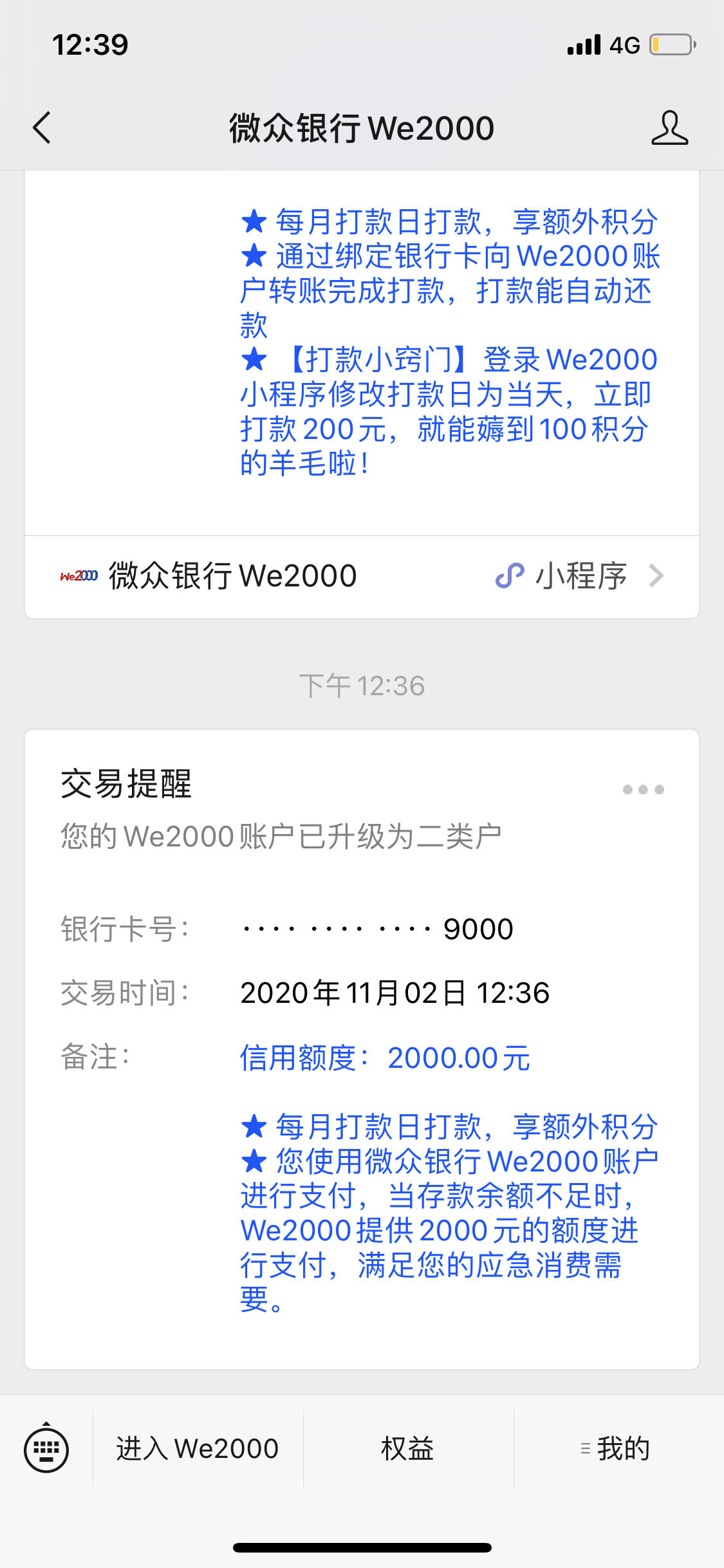Go back using the top-left arrow
Screen dimensions: 724x1568
42,127
